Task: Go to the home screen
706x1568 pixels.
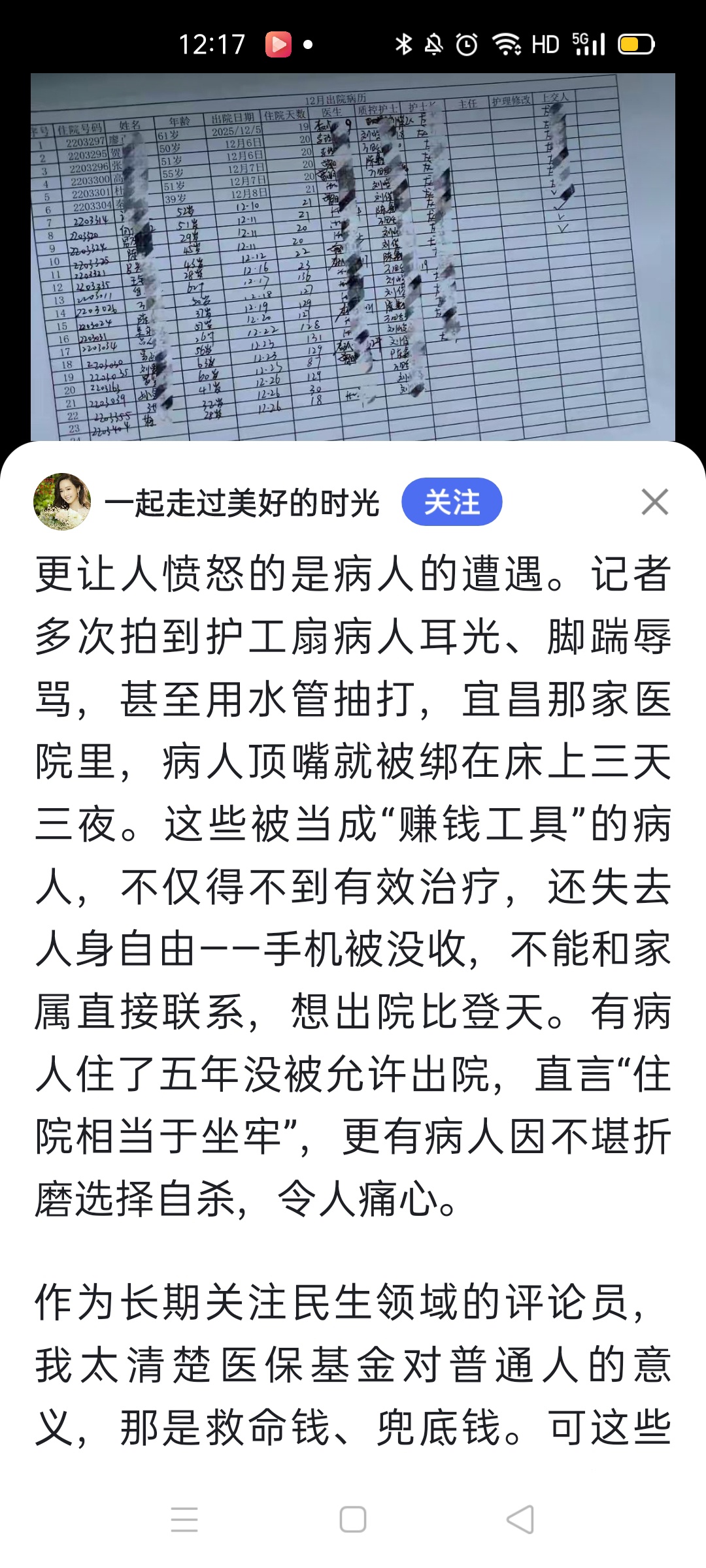Action: click(353, 1519)
